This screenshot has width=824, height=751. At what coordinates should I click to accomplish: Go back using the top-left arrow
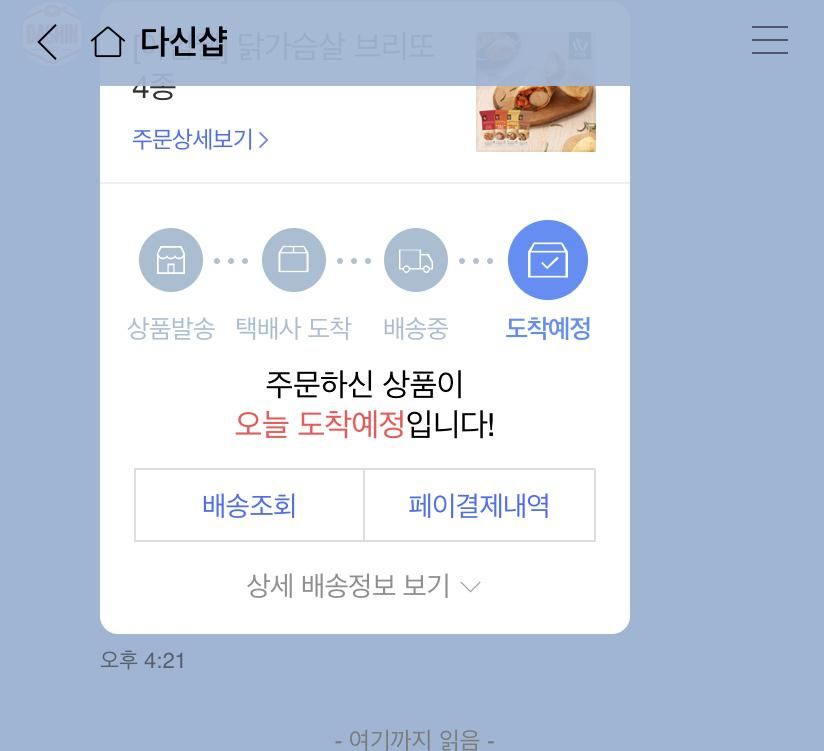[x=47, y=42]
